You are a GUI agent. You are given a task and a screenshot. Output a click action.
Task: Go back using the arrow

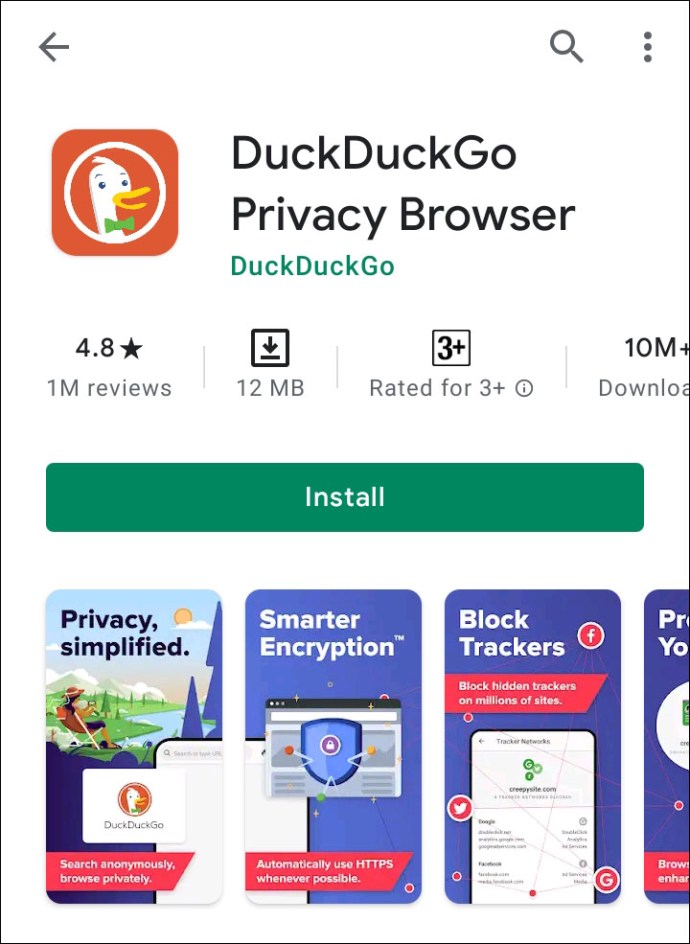54,47
